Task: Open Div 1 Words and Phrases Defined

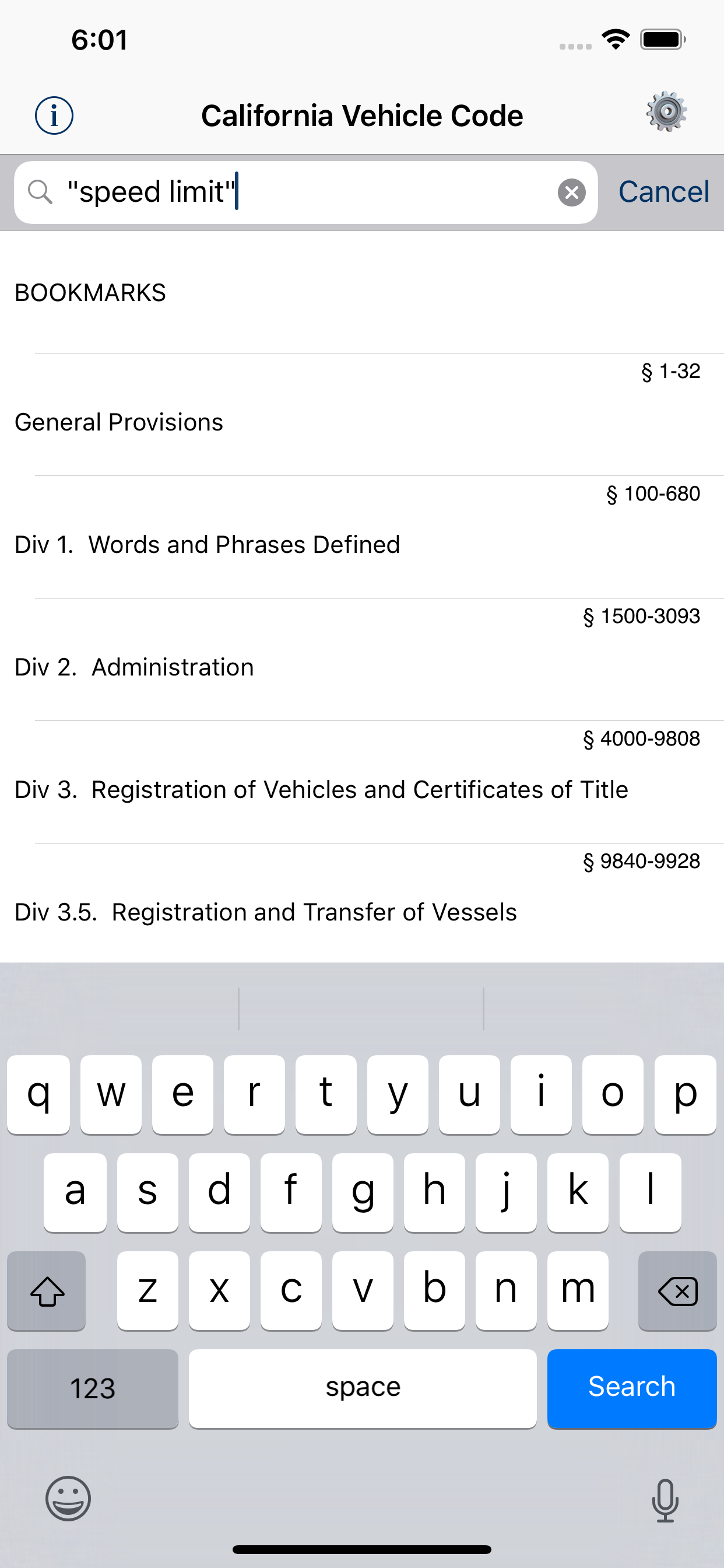Action: [207, 544]
